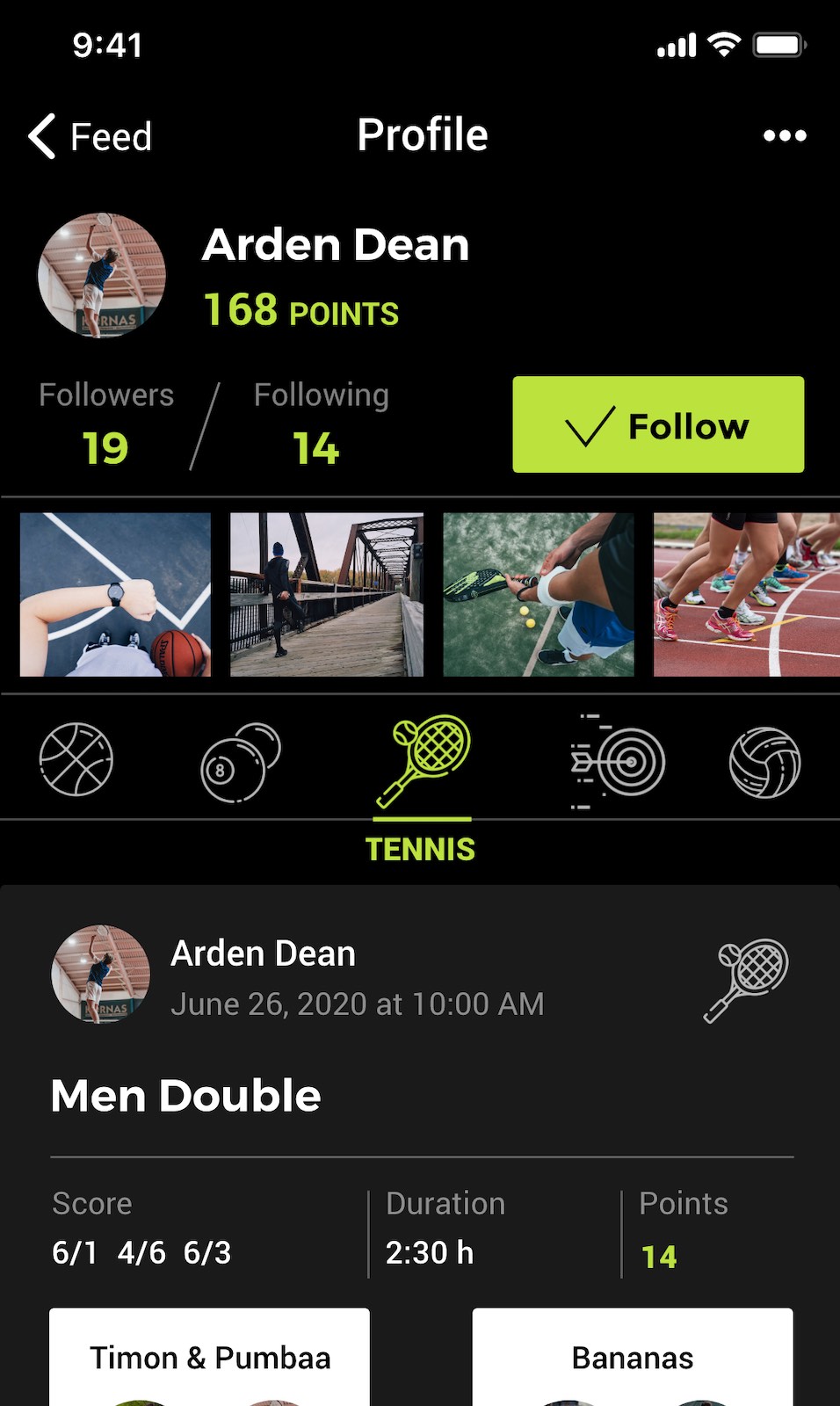Select the volleyball sport icon
This screenshot has width=840, height=1406.
click(x=763, y=761)
